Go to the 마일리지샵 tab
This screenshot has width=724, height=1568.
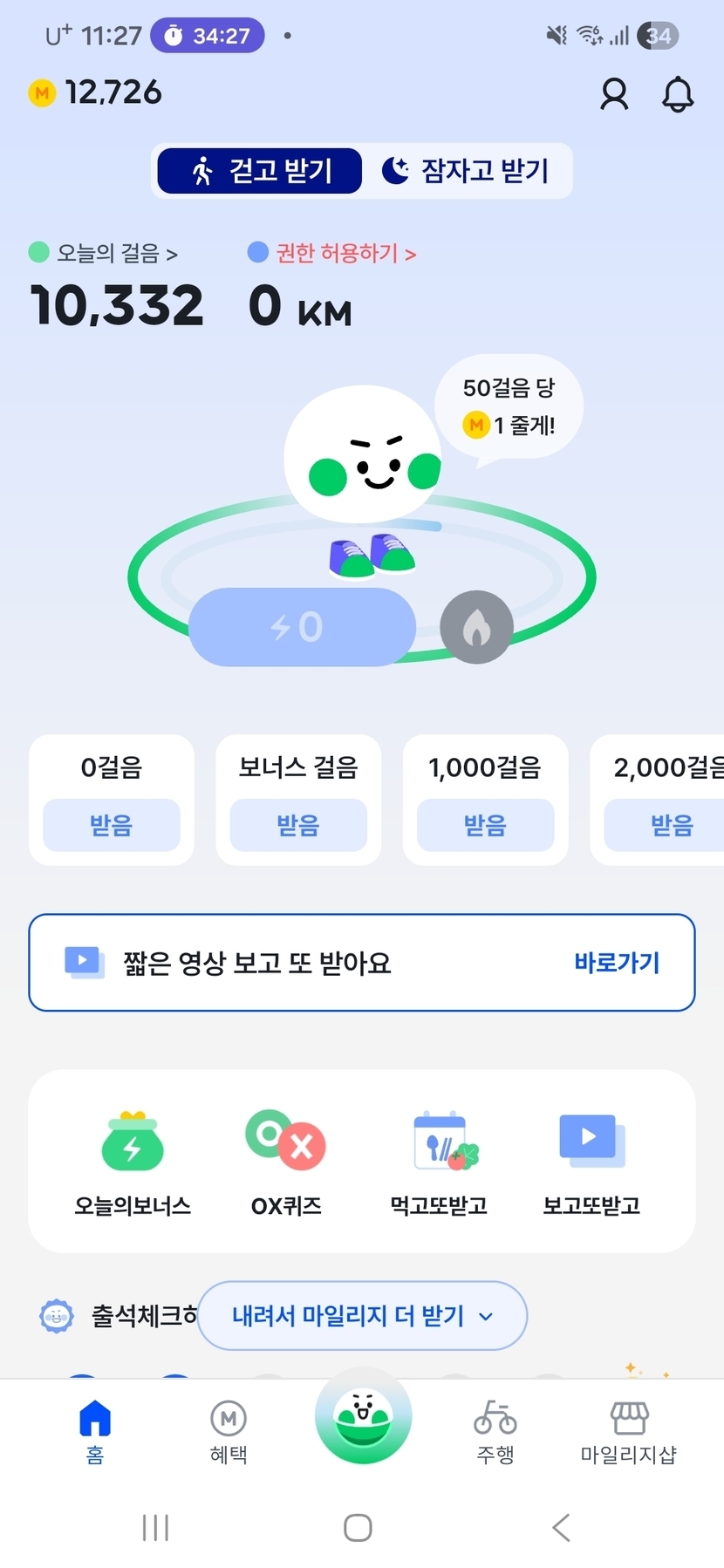(628, 1432)
